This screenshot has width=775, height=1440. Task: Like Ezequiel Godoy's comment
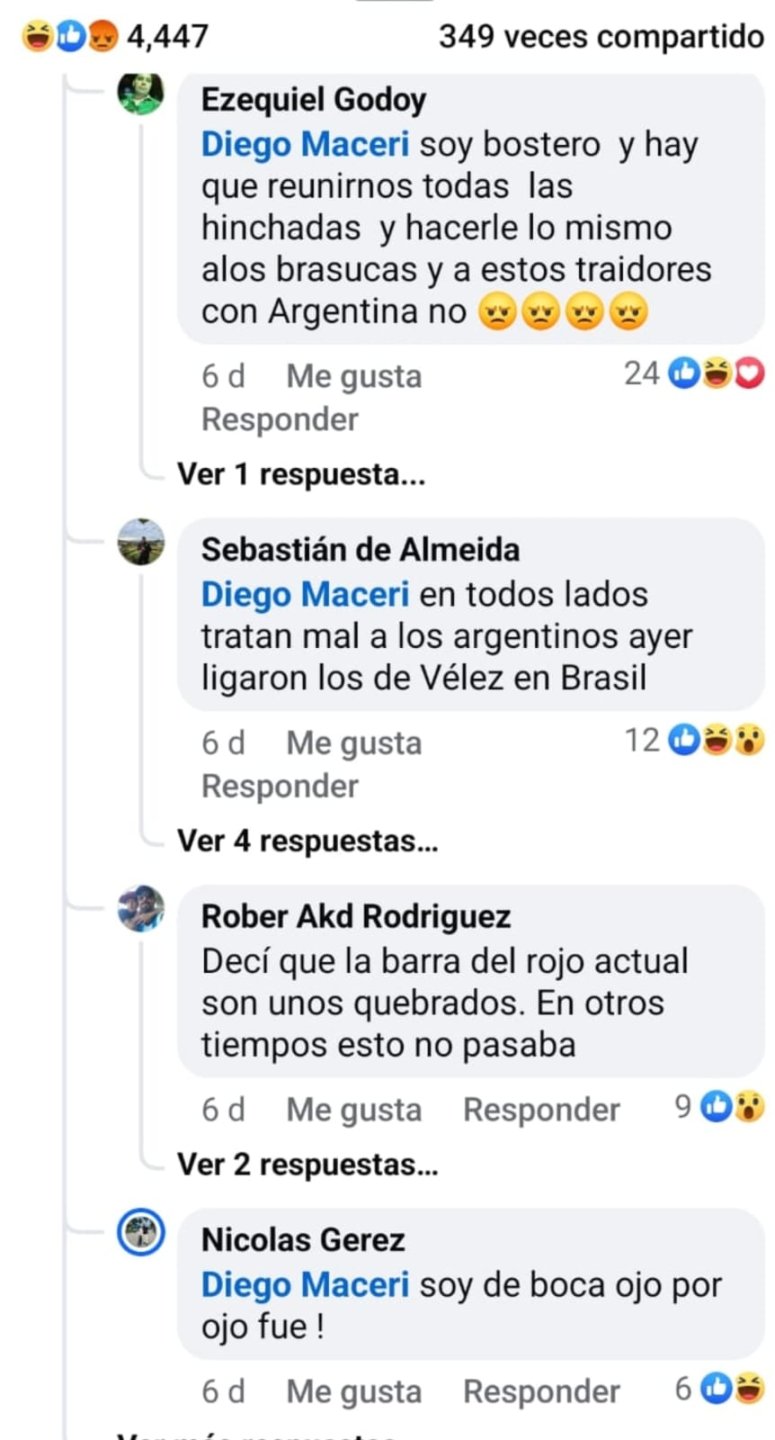click(353, 377)
